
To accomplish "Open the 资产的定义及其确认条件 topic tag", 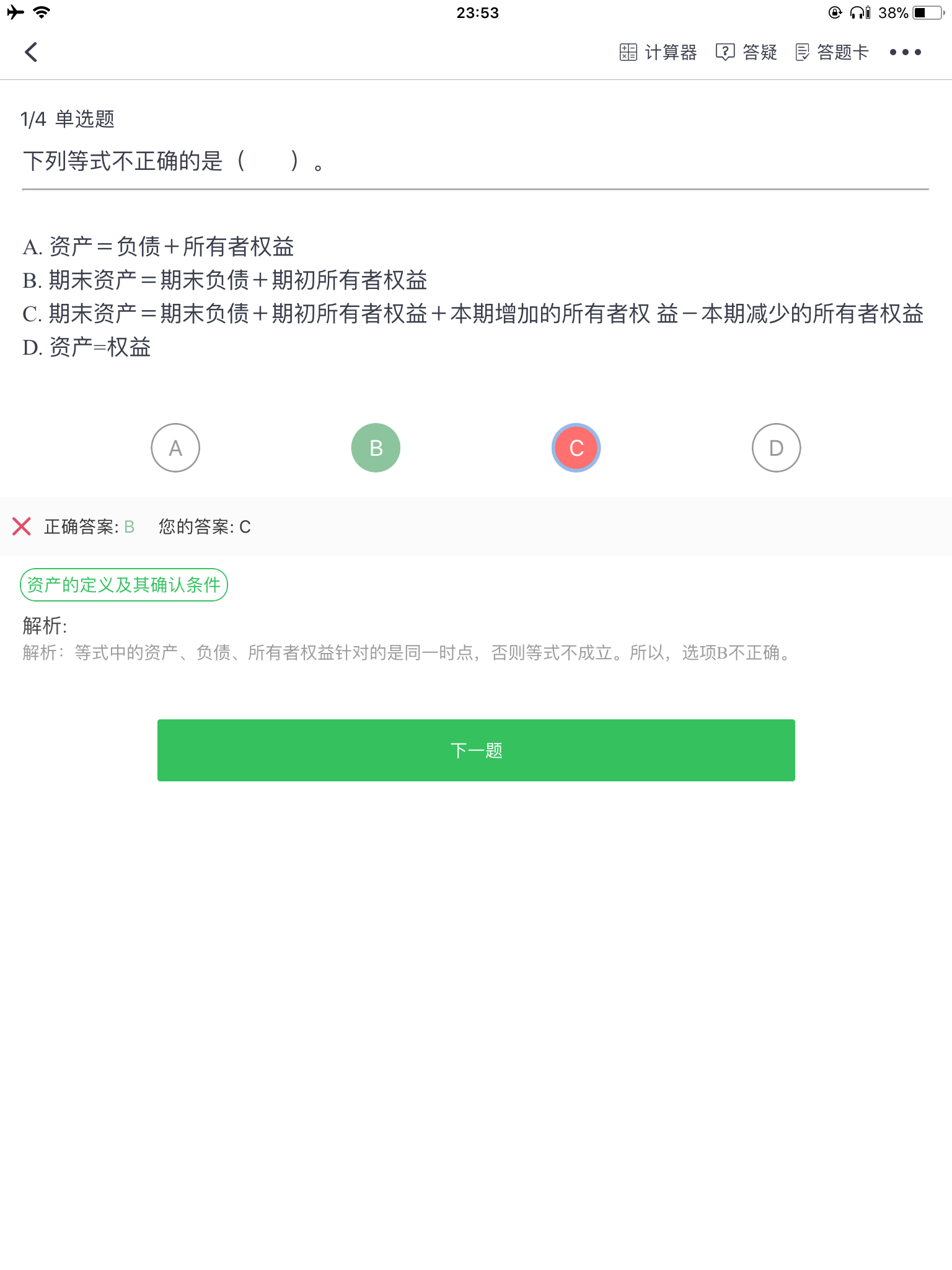I will (124, 585).
